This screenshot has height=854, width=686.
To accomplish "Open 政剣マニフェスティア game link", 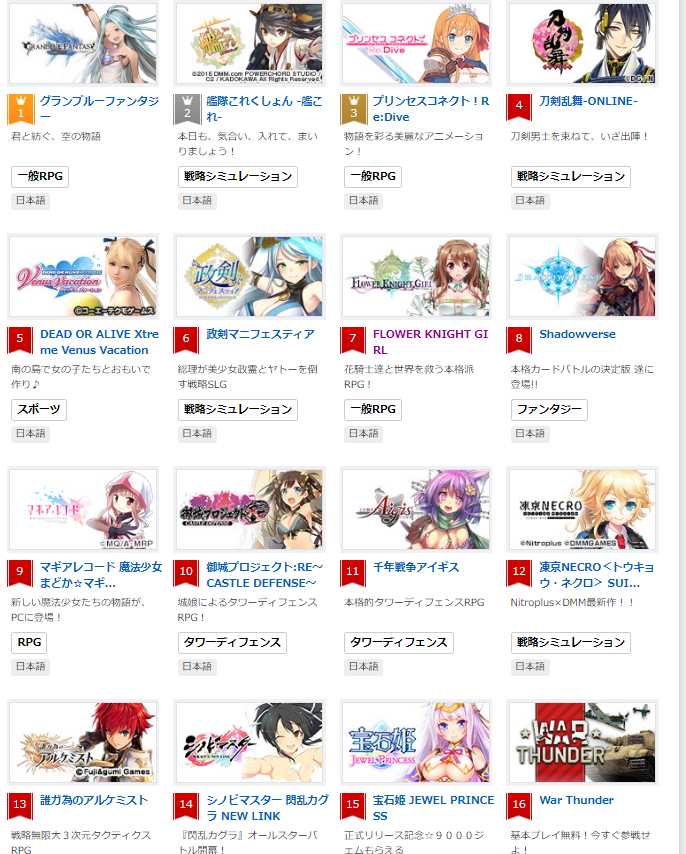I will (260, 334).
